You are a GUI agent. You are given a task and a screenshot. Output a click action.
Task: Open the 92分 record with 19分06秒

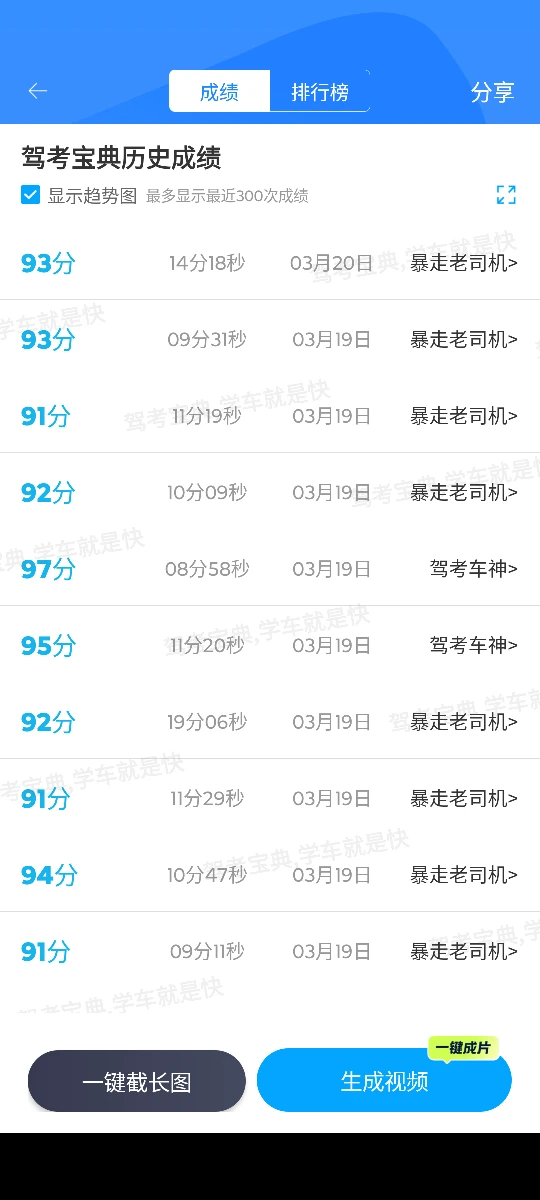pyautogui.click(x=270, y=721)
